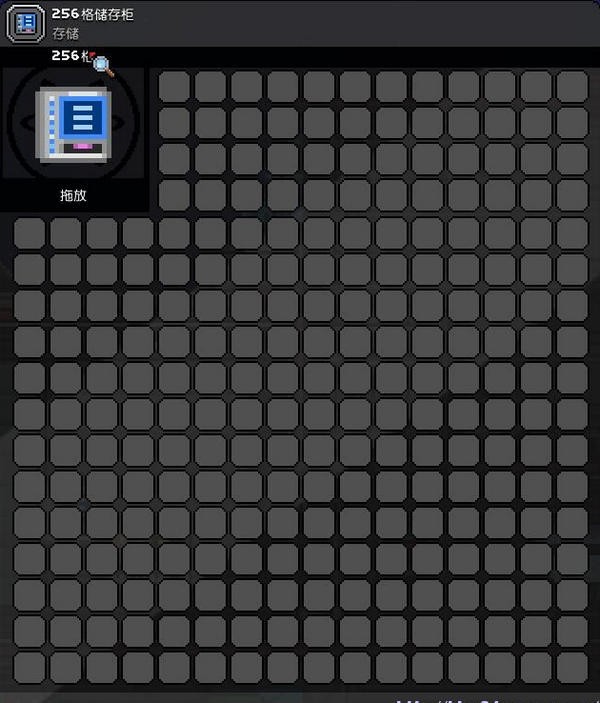Viewport: 600px width, 703px height.
Task: Tap the locker icon beside the 256格储存柜 title
Action: pyautogui.click(x=25, y=23)
